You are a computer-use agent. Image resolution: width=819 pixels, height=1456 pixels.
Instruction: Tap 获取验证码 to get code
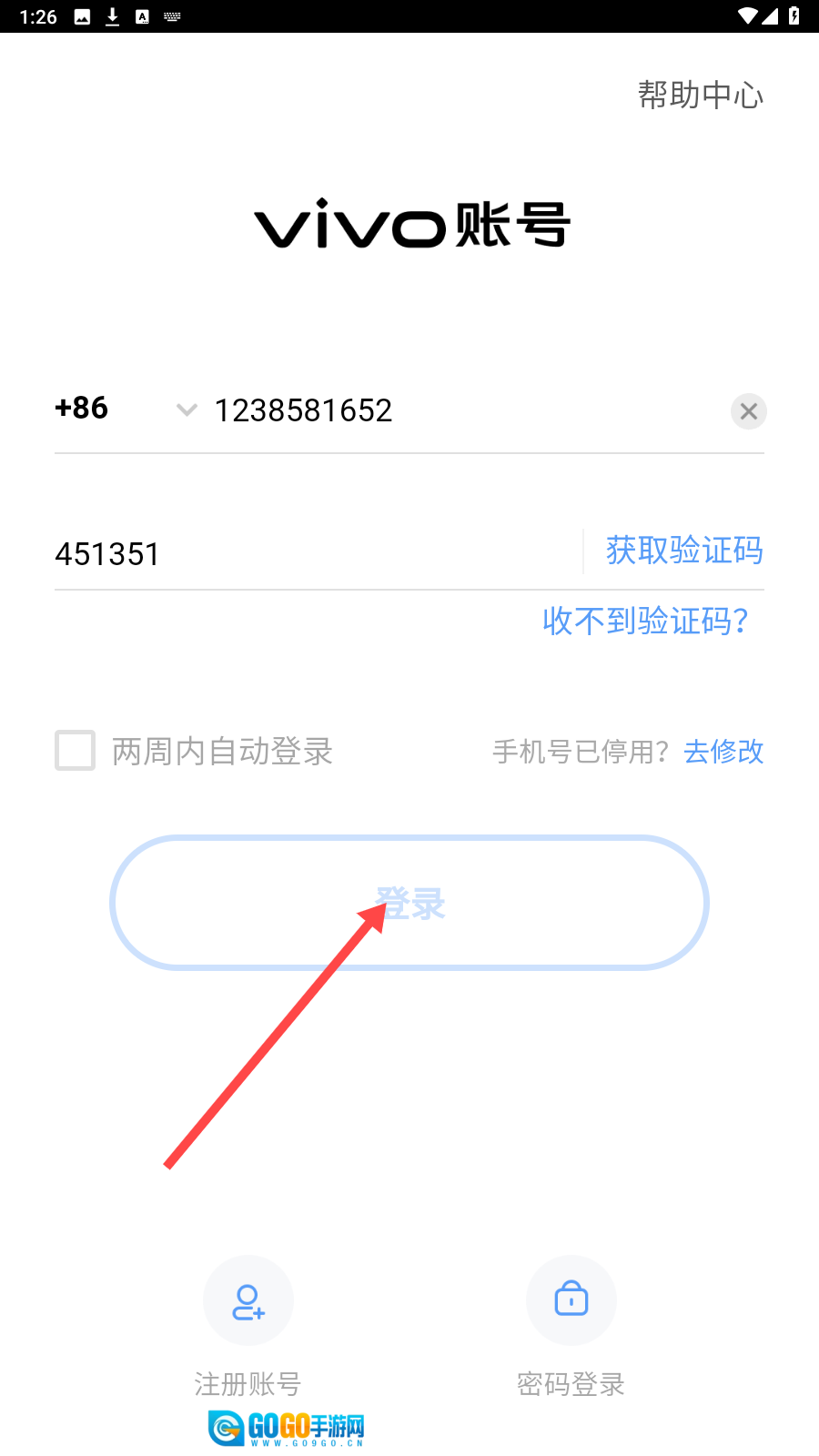click(684, 551)
